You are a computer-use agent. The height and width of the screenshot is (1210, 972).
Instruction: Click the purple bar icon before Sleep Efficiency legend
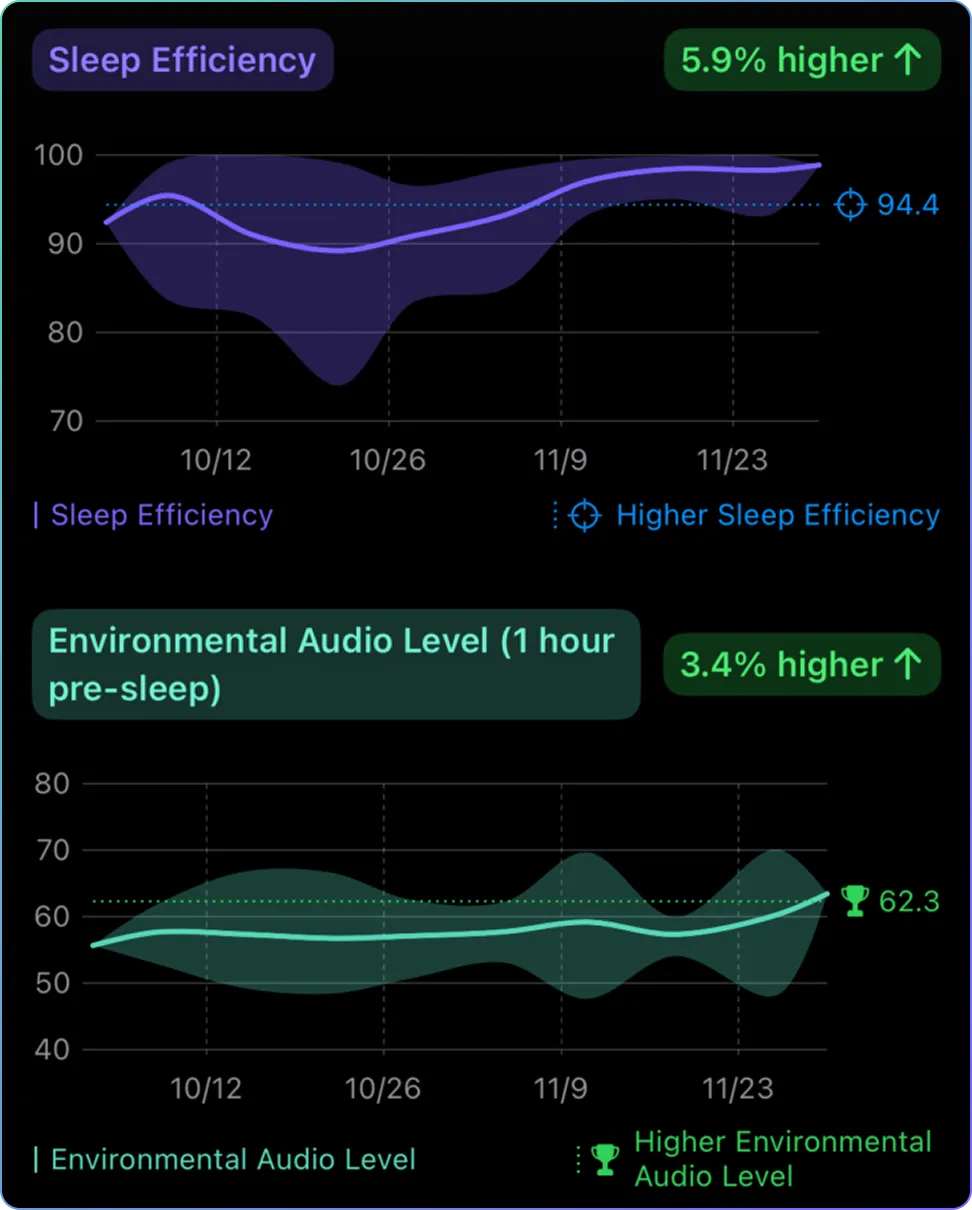pyautogui.click(x=36, y=515)
